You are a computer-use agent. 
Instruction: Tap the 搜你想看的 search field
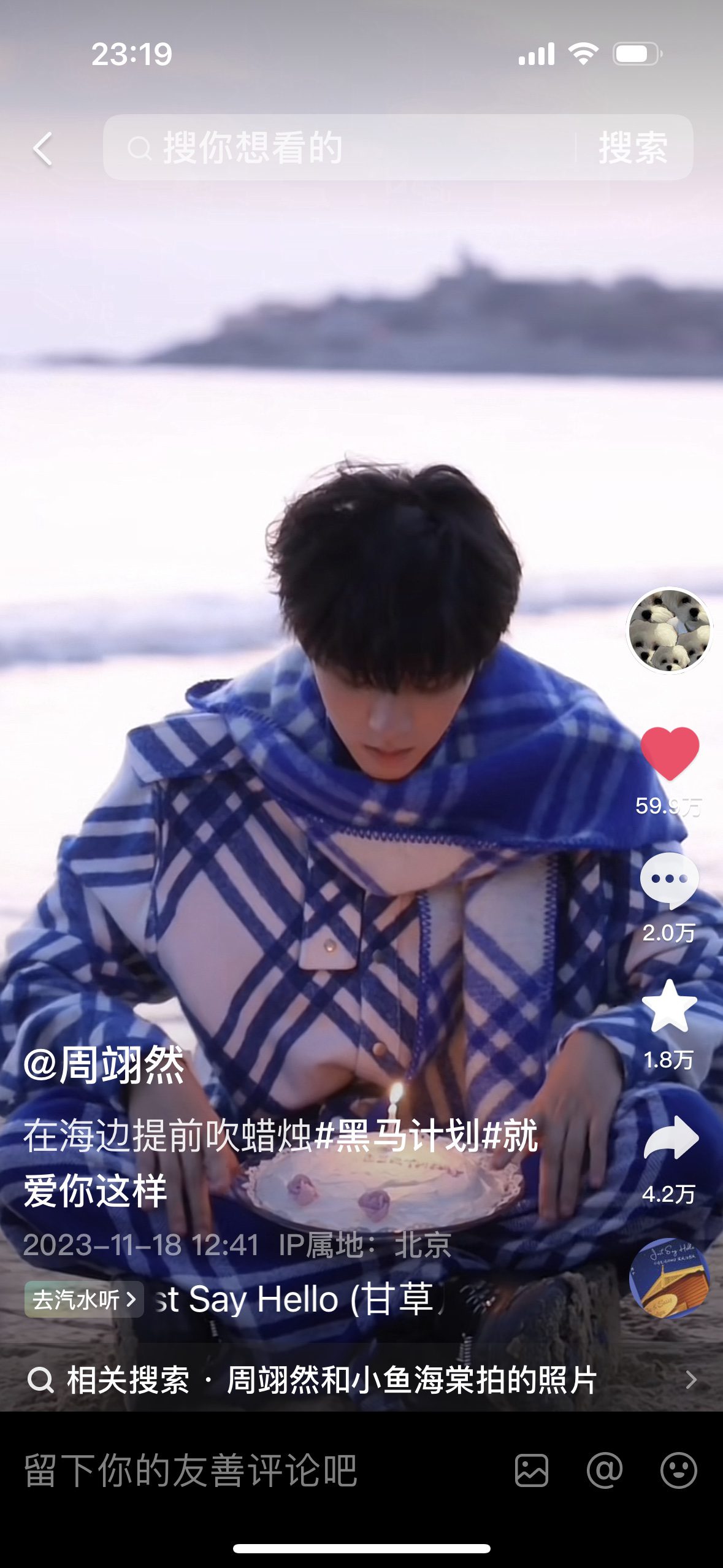337,148
